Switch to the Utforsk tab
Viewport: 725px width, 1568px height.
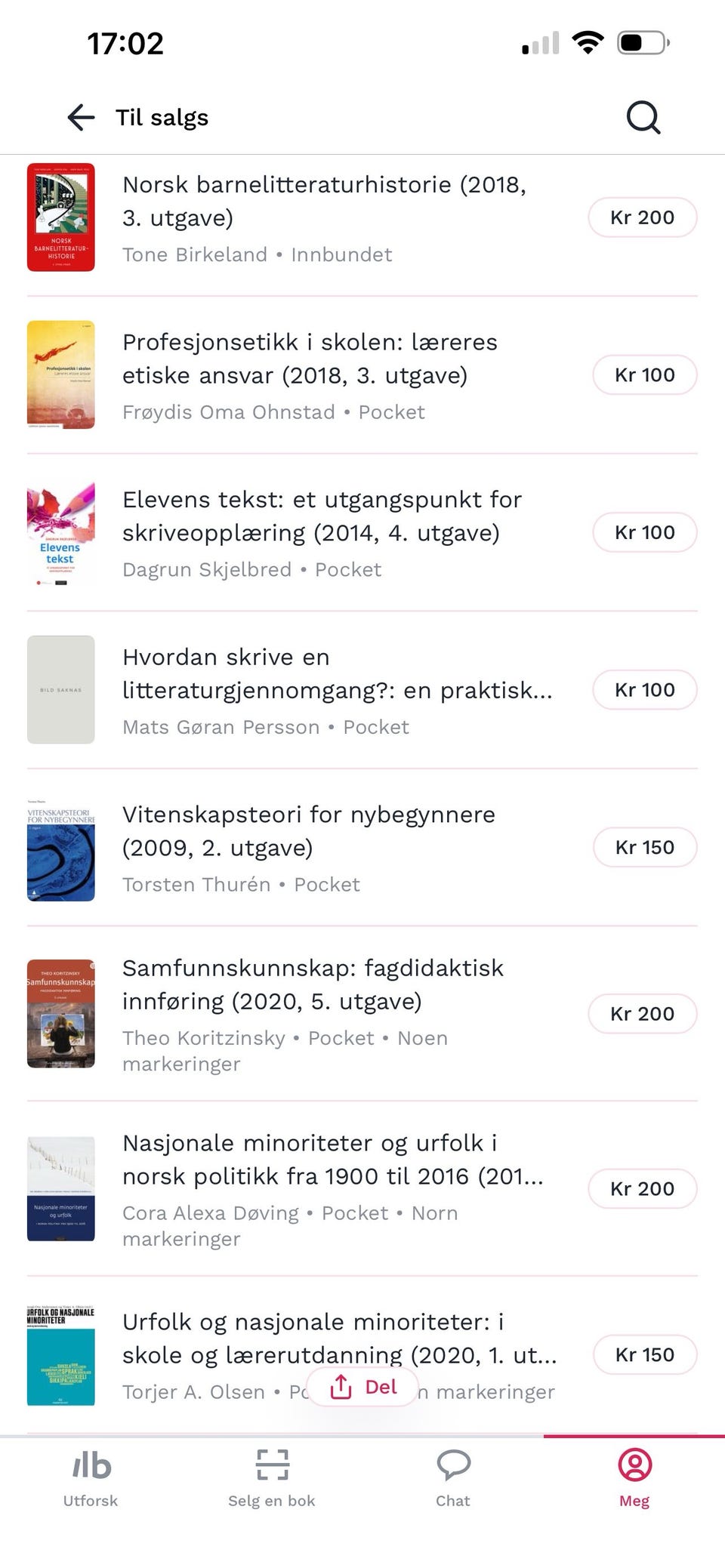click(91, 1478)
